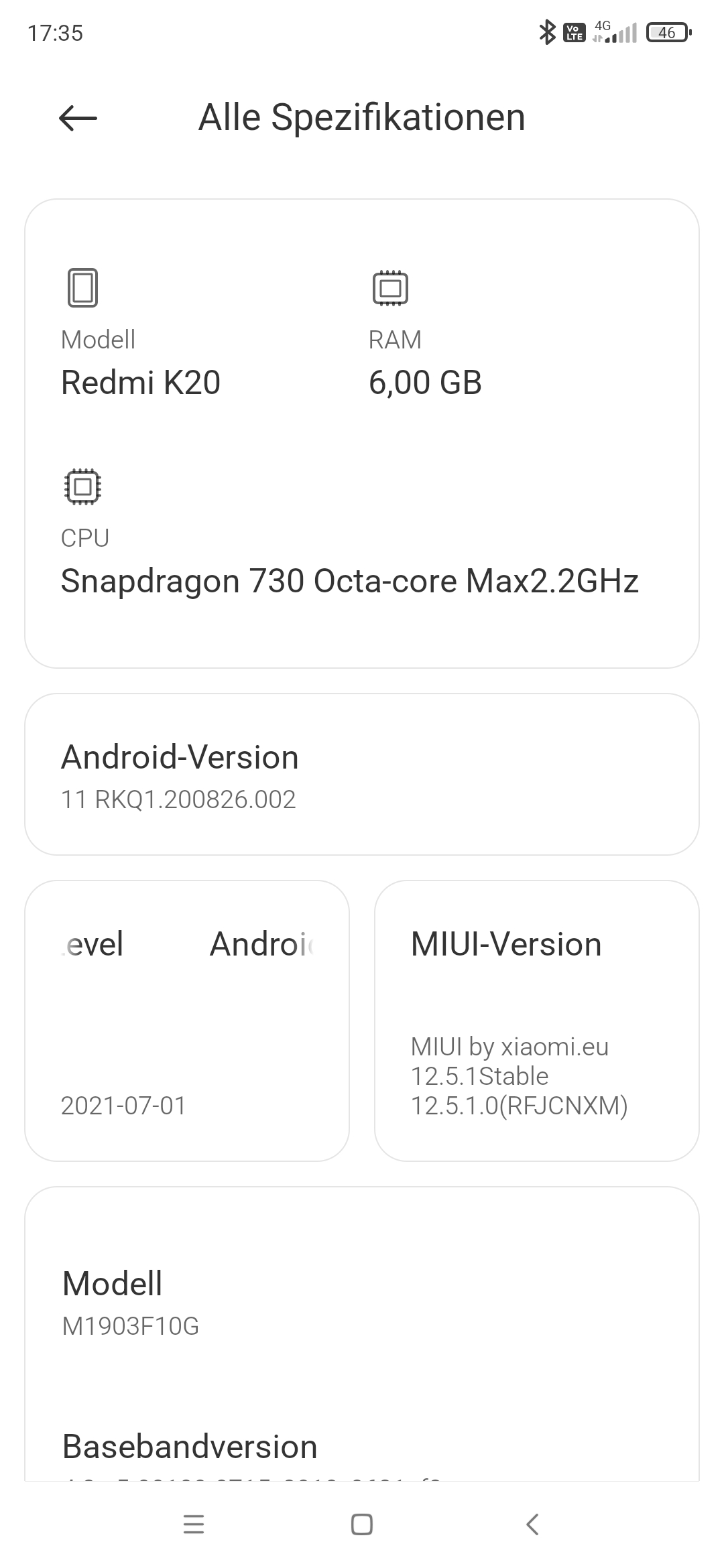The width and height of the screenshot is (724, 1568).
Task: Tap the Android security patch level card
Action: [x=187, y=1021]
